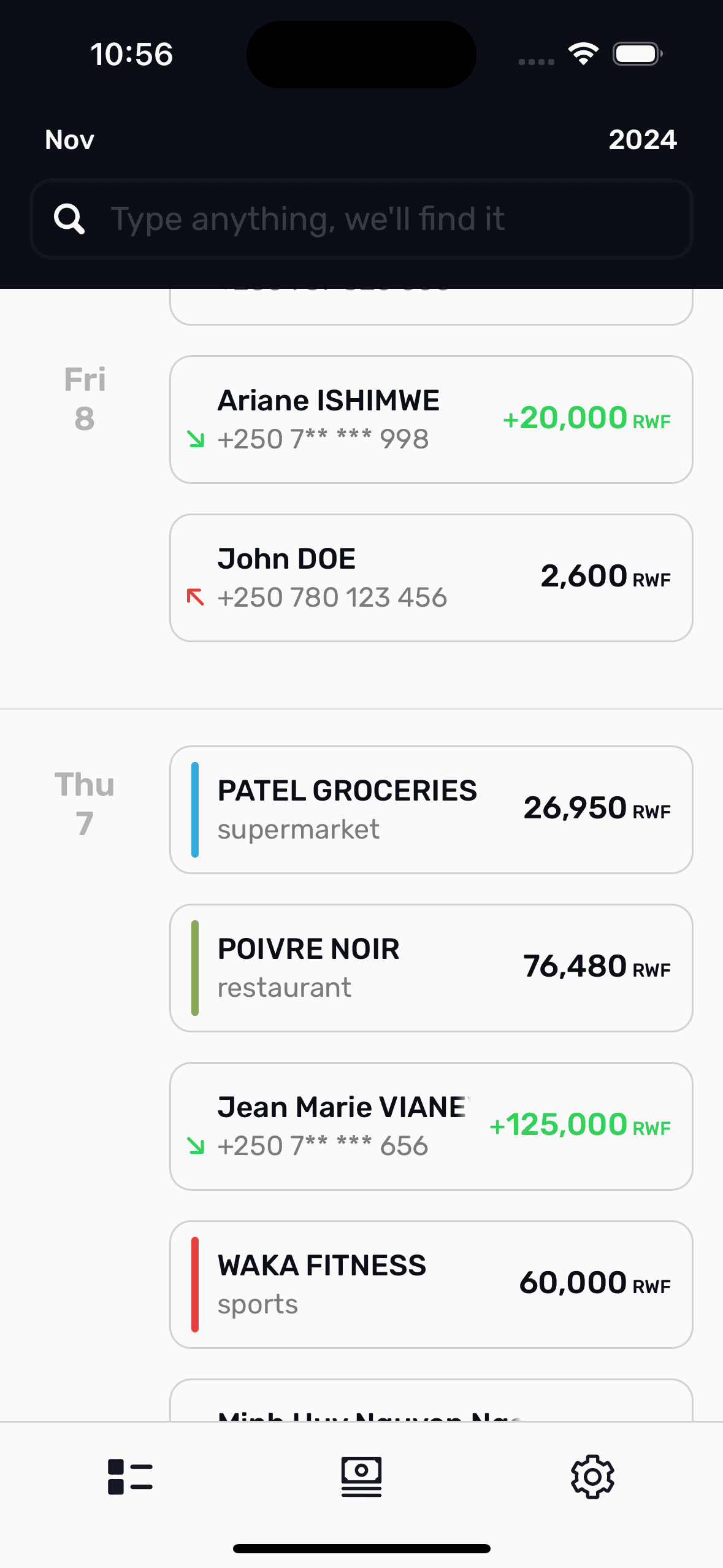Open the Nov month selector
The height and width of the screenshot is (1568, 723).
click(69, 140)
